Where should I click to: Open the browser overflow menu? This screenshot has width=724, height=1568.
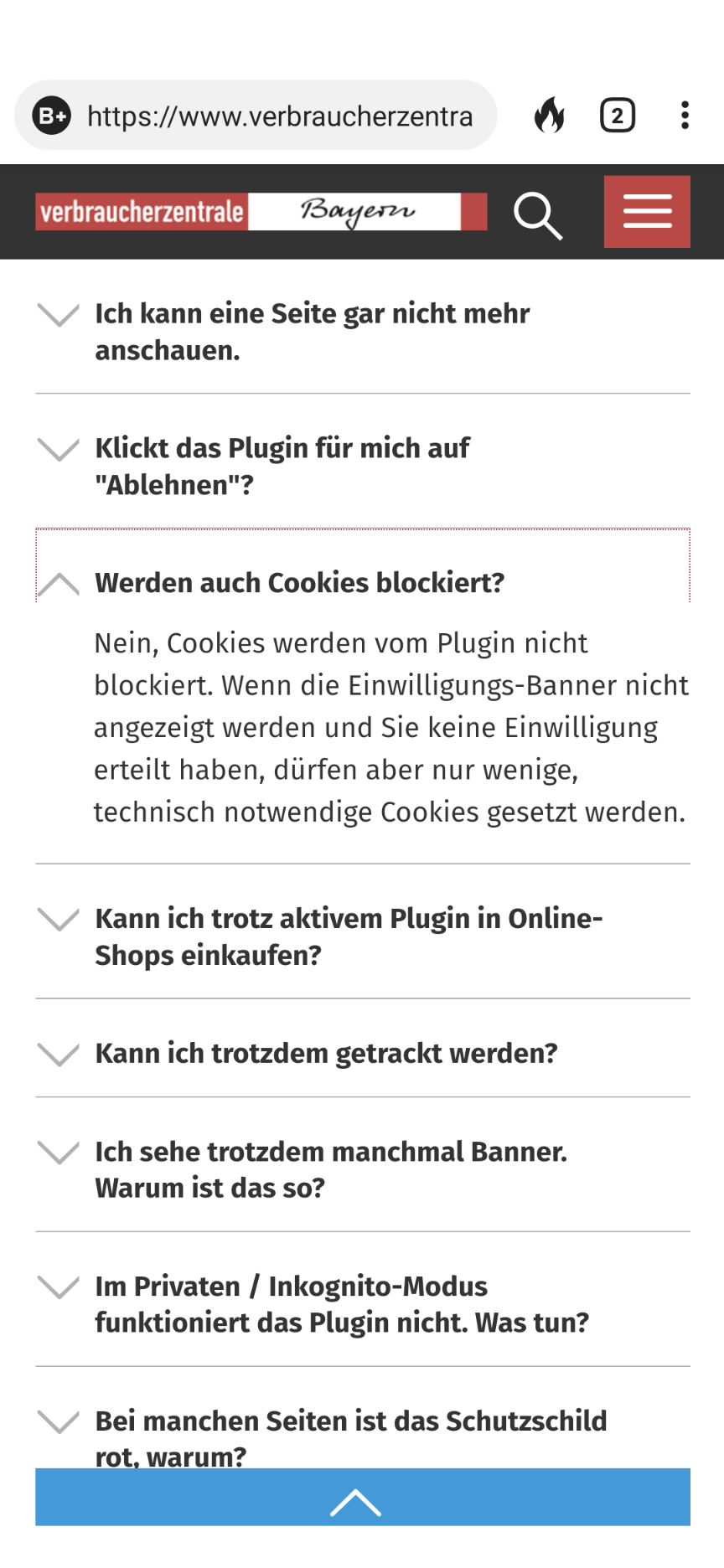685,116
